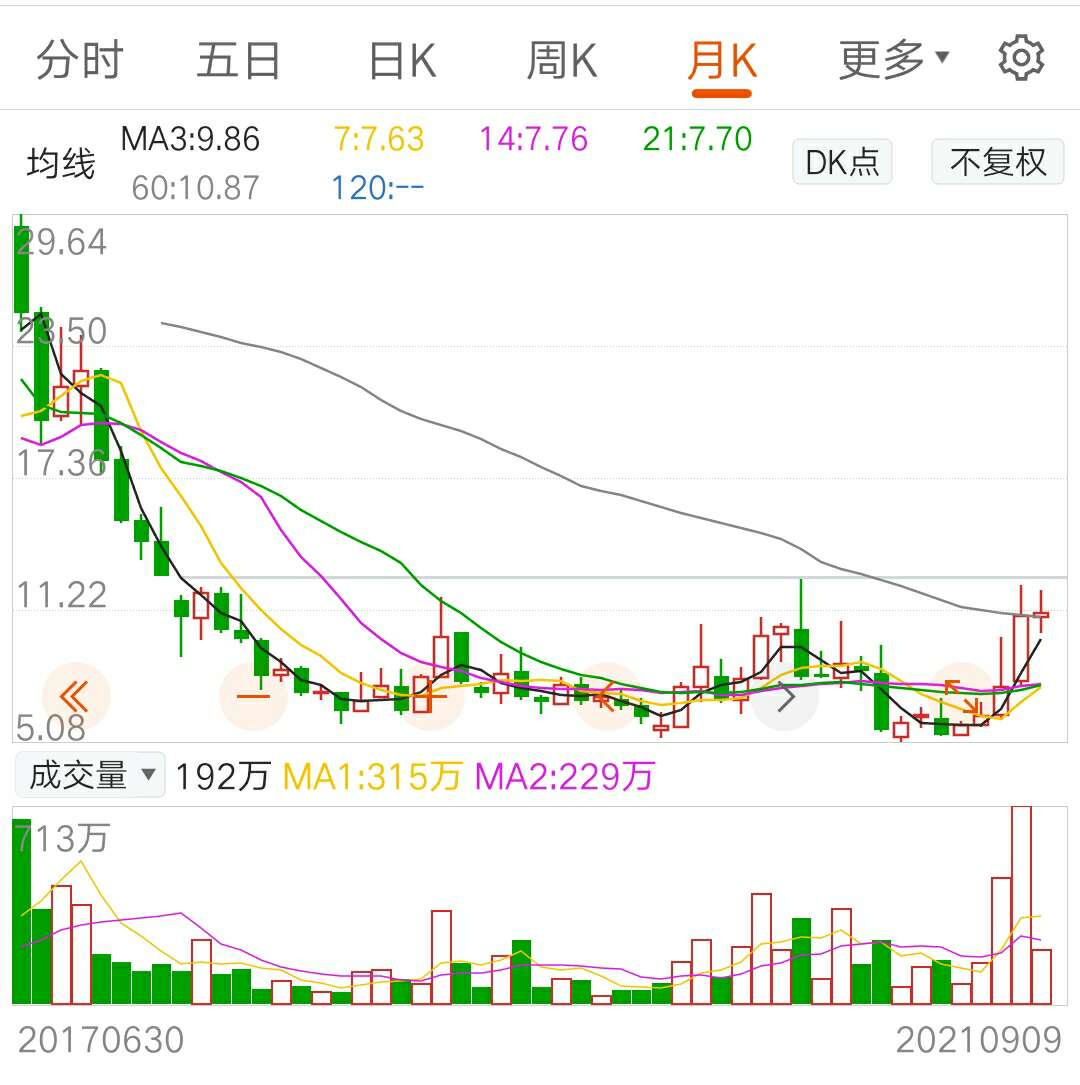Switch to the 分时 tab
This screenshot has width=1080, height=1085.
click(x=79, y=61)
